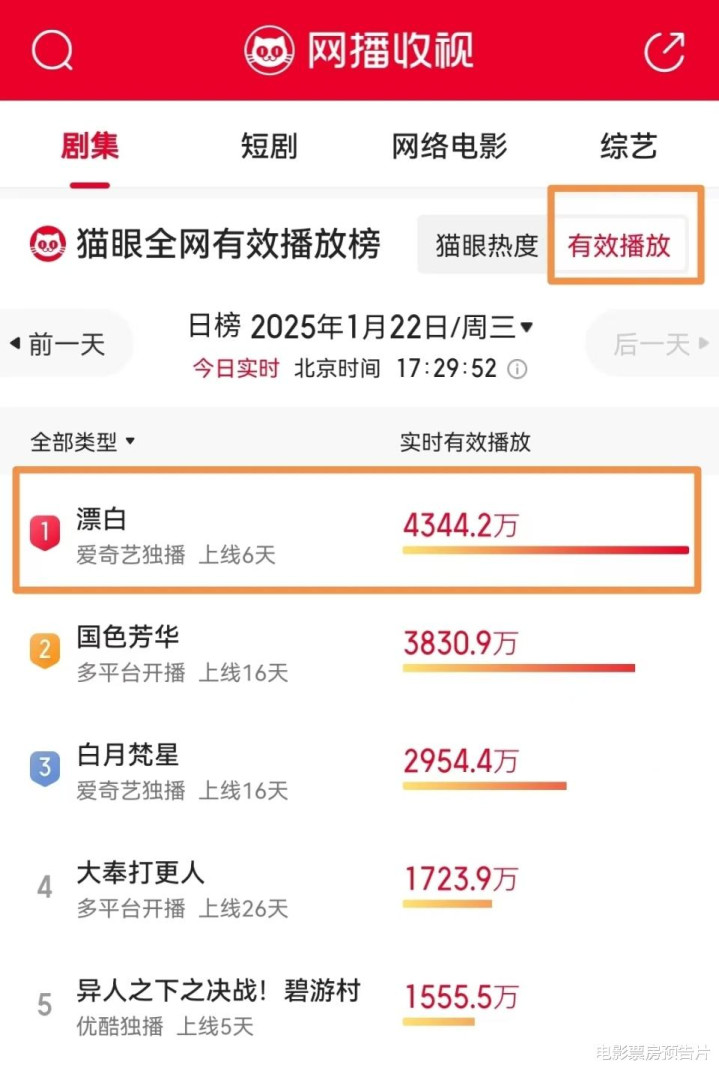Switch to the 网络电影 tab
This screenshot has height=1071, width=719.
click(450, 147)
